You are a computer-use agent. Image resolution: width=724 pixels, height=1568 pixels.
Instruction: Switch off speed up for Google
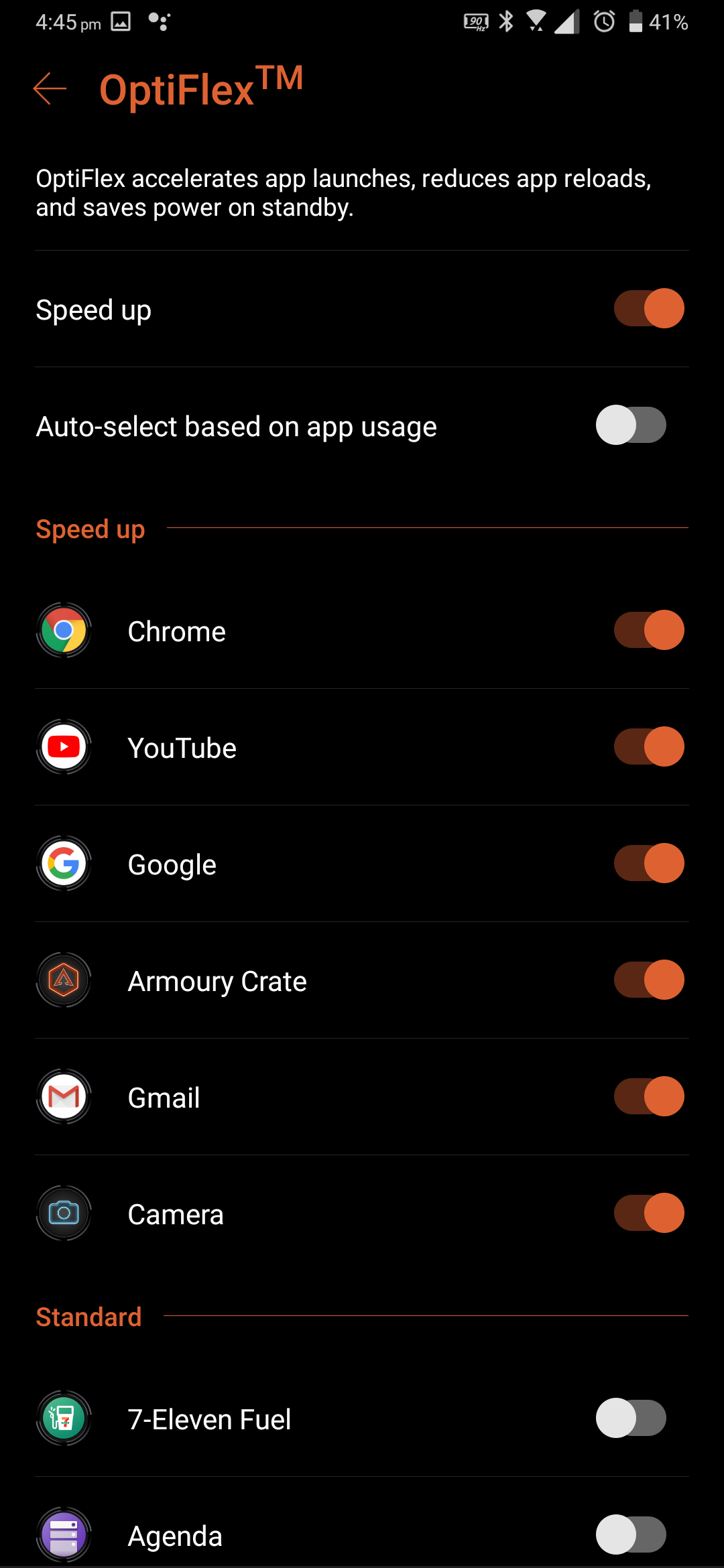click(x=649, y=863)
